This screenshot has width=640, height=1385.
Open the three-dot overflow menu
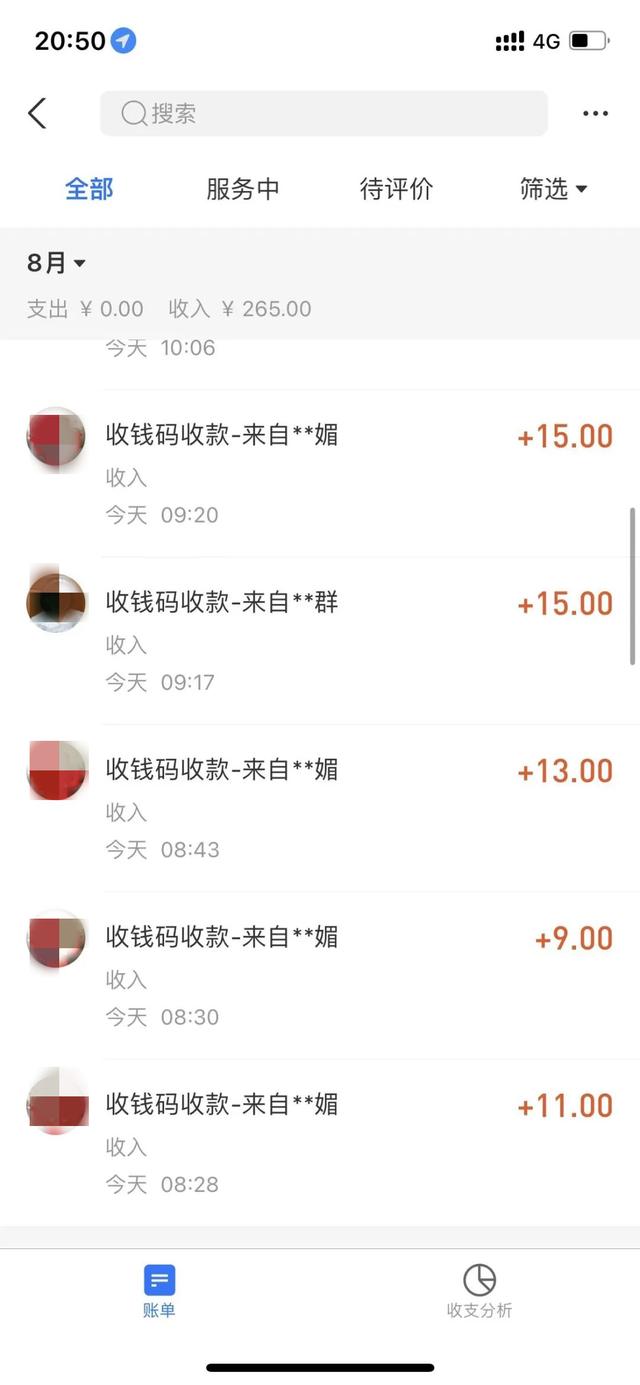click(x=595, y=114)
